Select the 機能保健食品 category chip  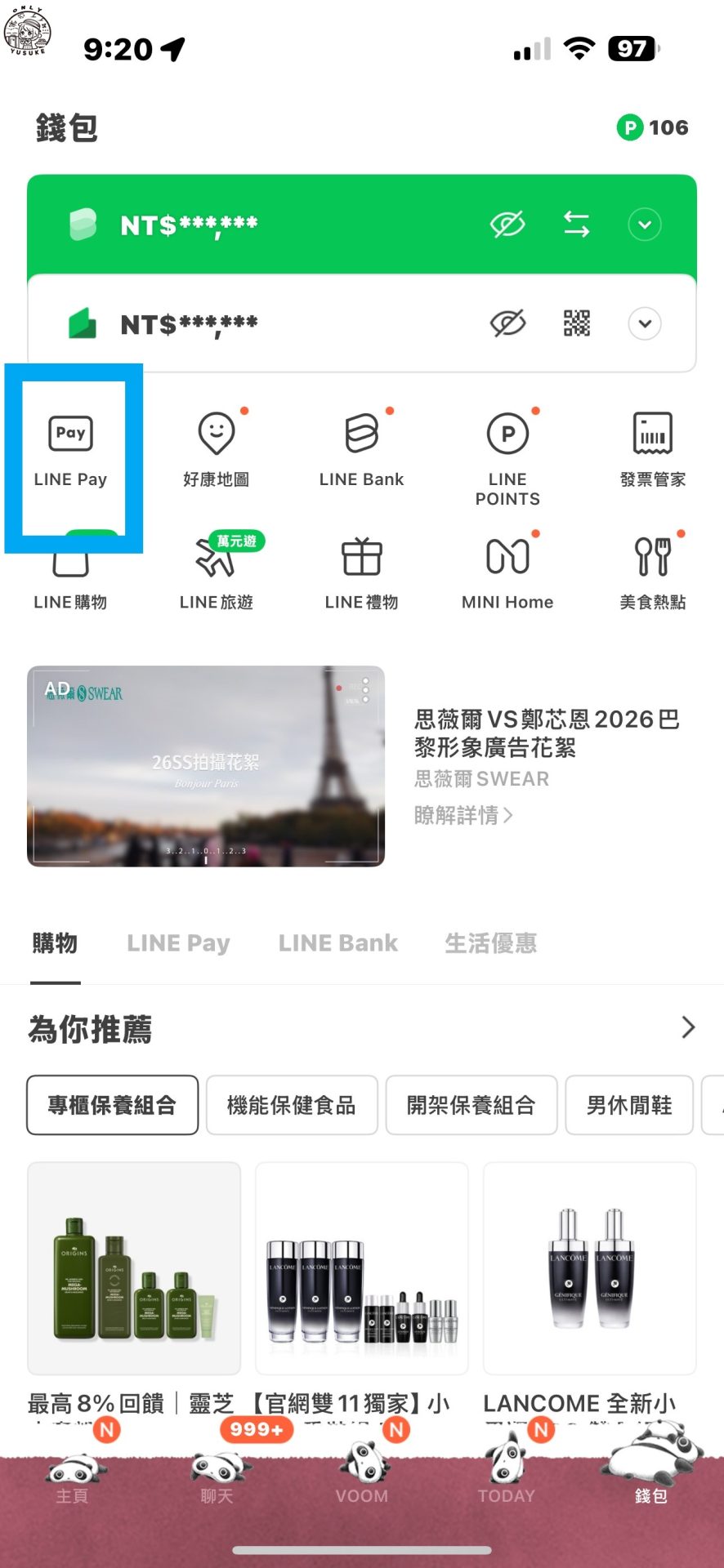tap(292, 1105)
